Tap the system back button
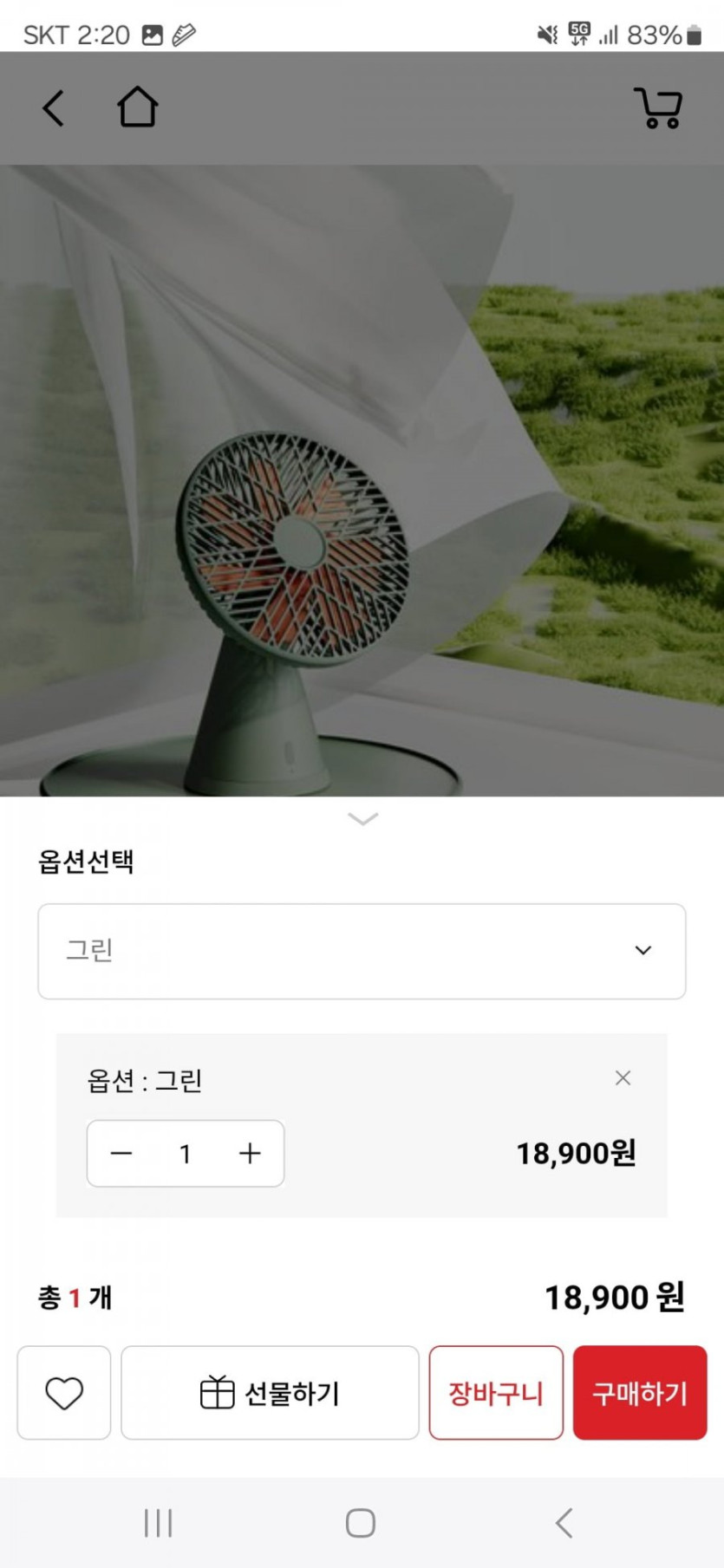724x1568 pixels. coord(564,1523)
